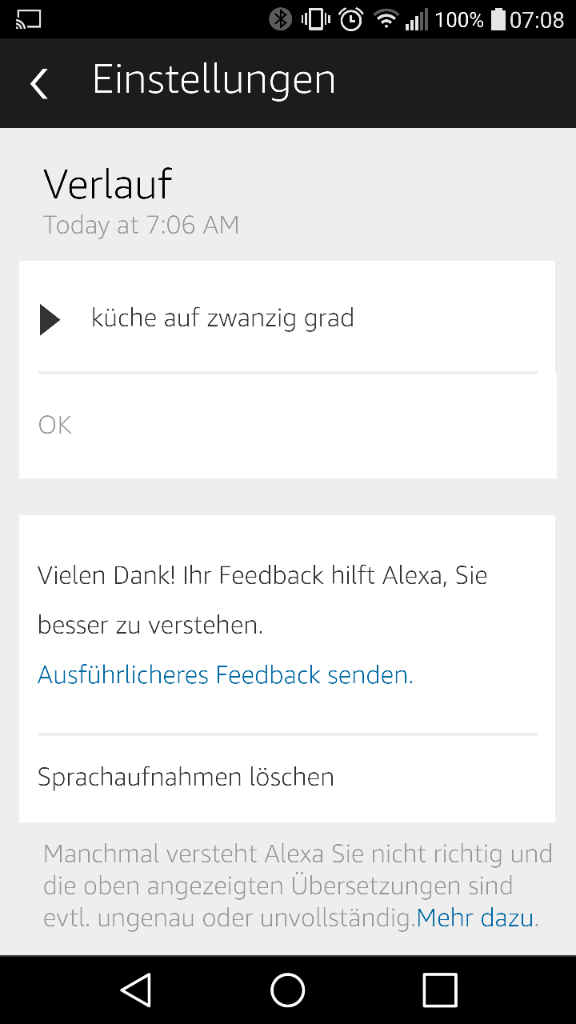576x1024 pixels.
Task: Open the 'Mehr dazu' link
Action: pos(475,918)
